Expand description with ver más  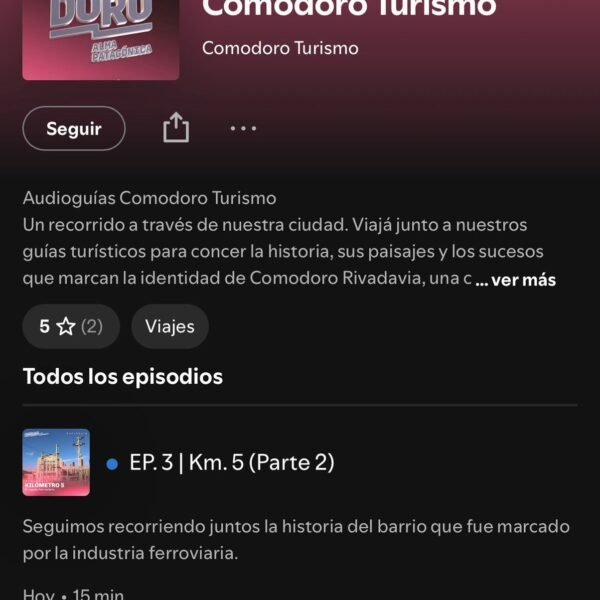pyautogui.click(x=516, y=280)
